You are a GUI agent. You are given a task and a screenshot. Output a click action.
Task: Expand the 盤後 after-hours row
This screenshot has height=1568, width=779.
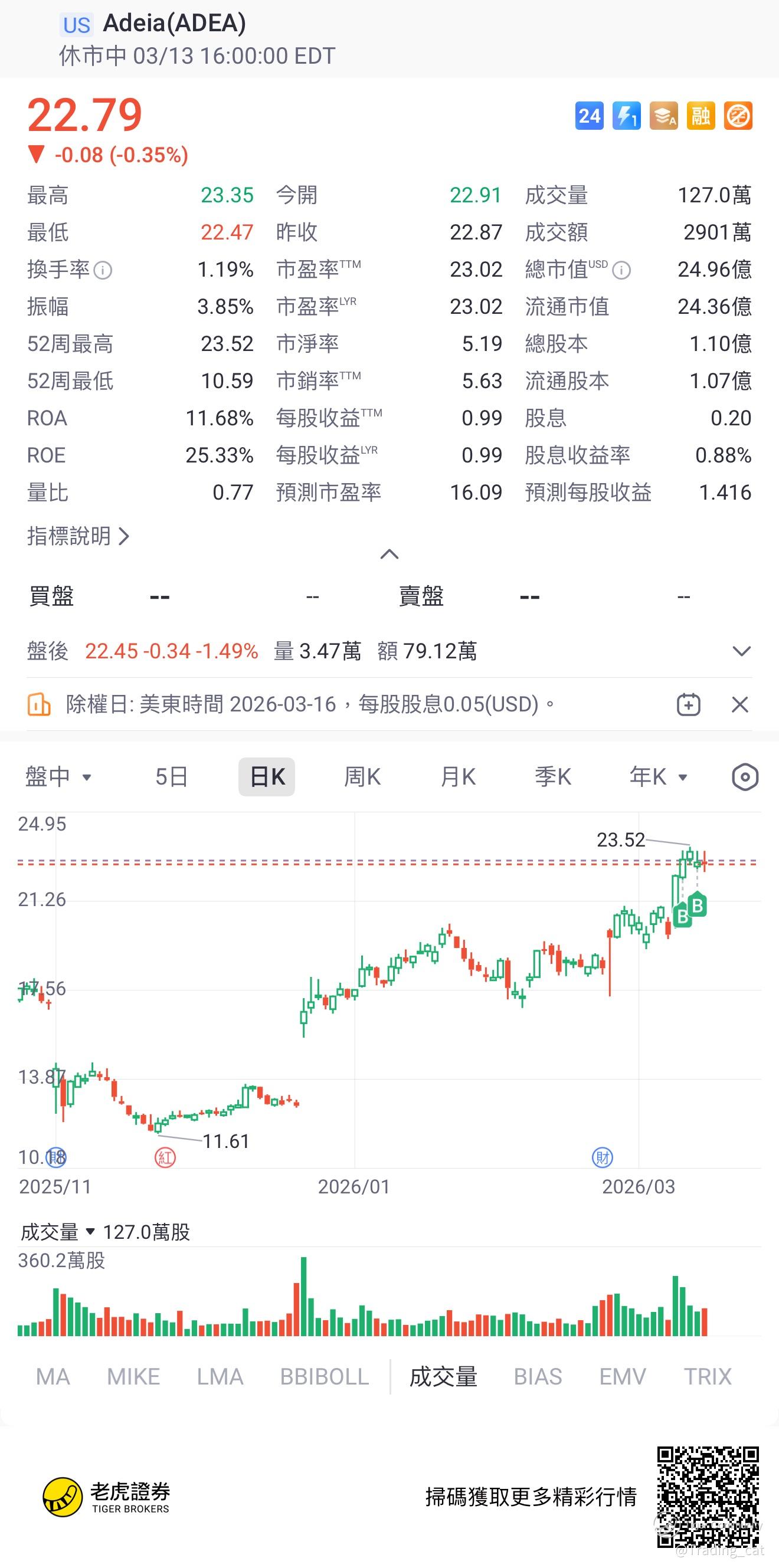coord(741,651)
